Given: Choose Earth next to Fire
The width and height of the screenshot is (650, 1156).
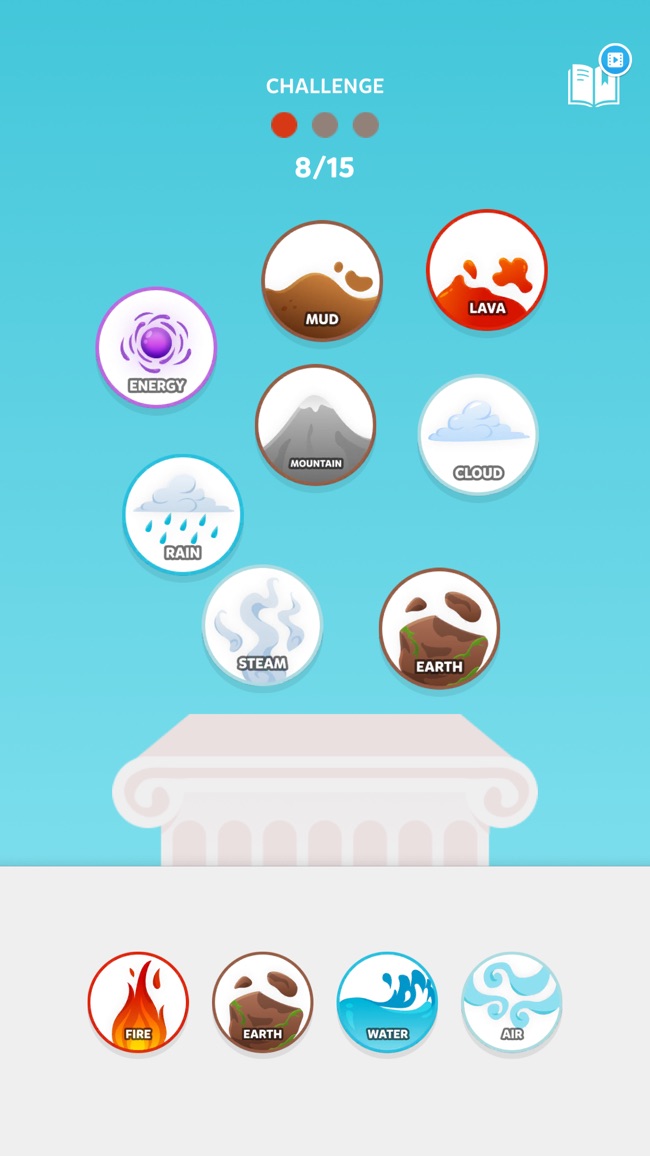Looking at the screenshot, I should click(x=262, y=1003).
